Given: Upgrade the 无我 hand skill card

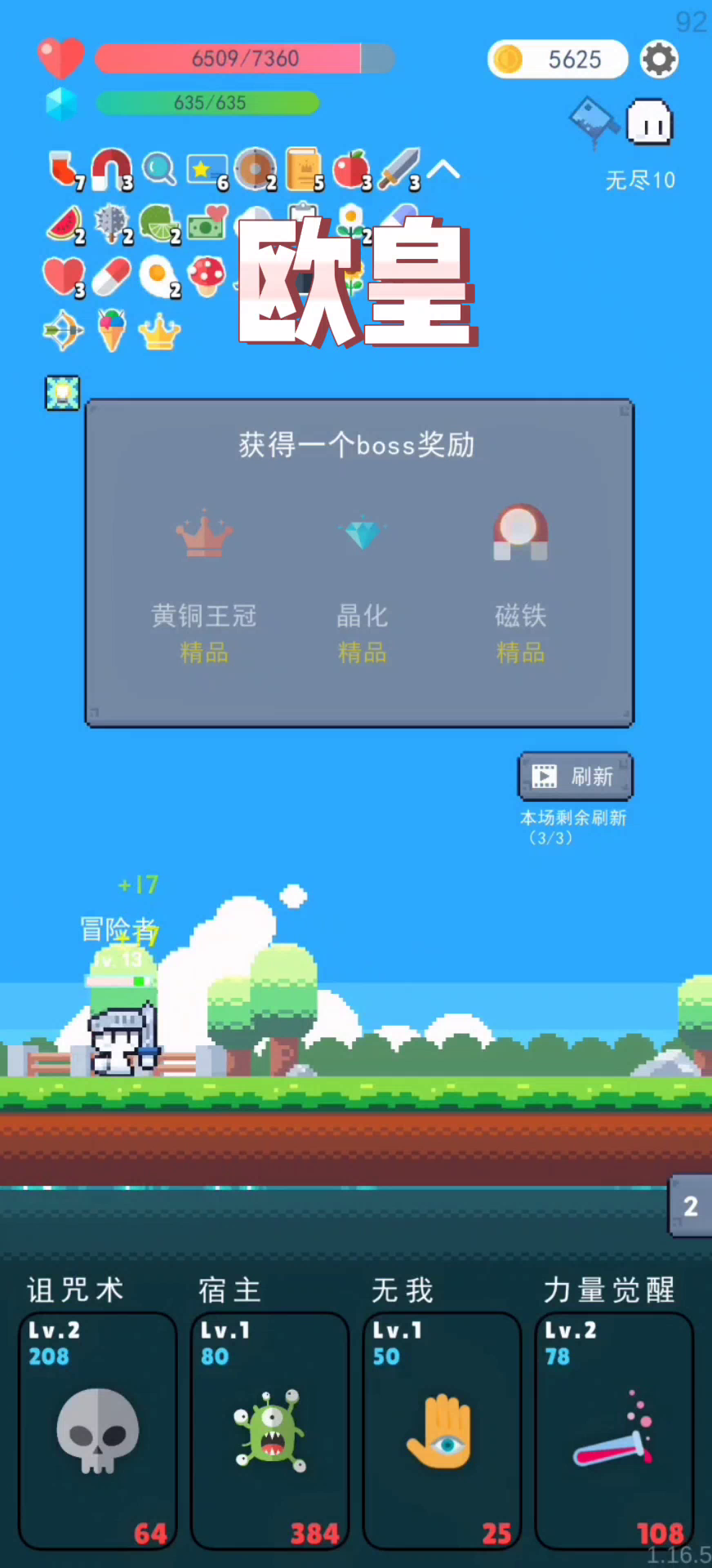Looking at the screenshot, I should (x=442, y=1430).
